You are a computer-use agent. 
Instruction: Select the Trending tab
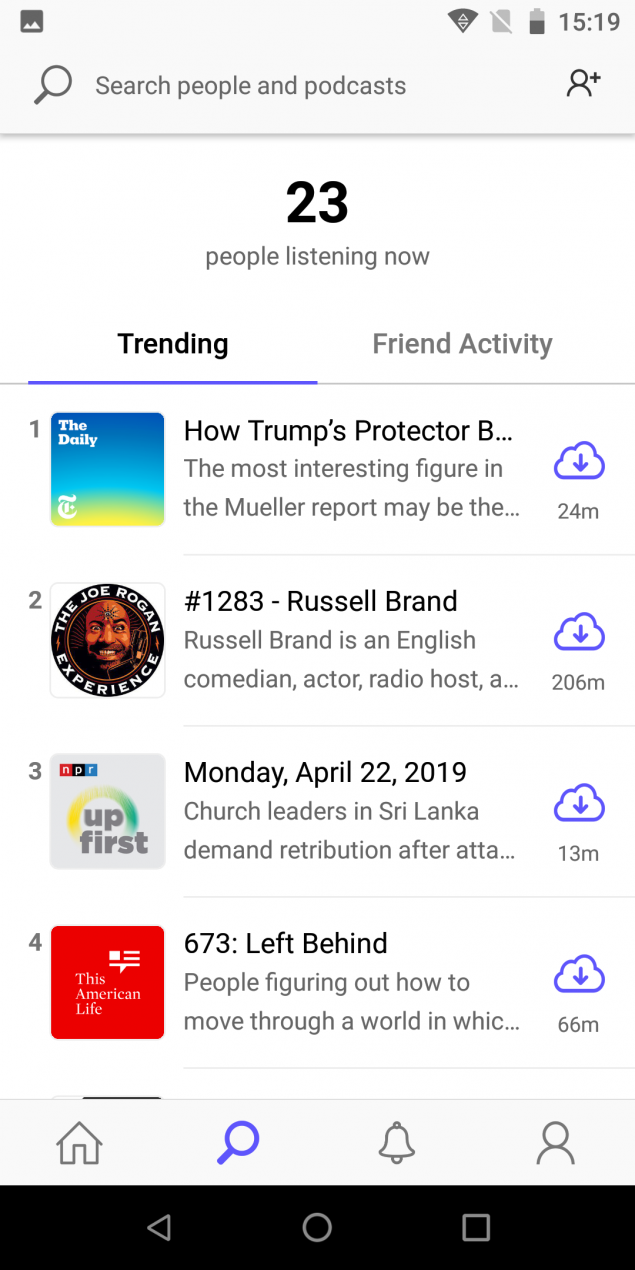pyautogui.click(x=173, y=344)
